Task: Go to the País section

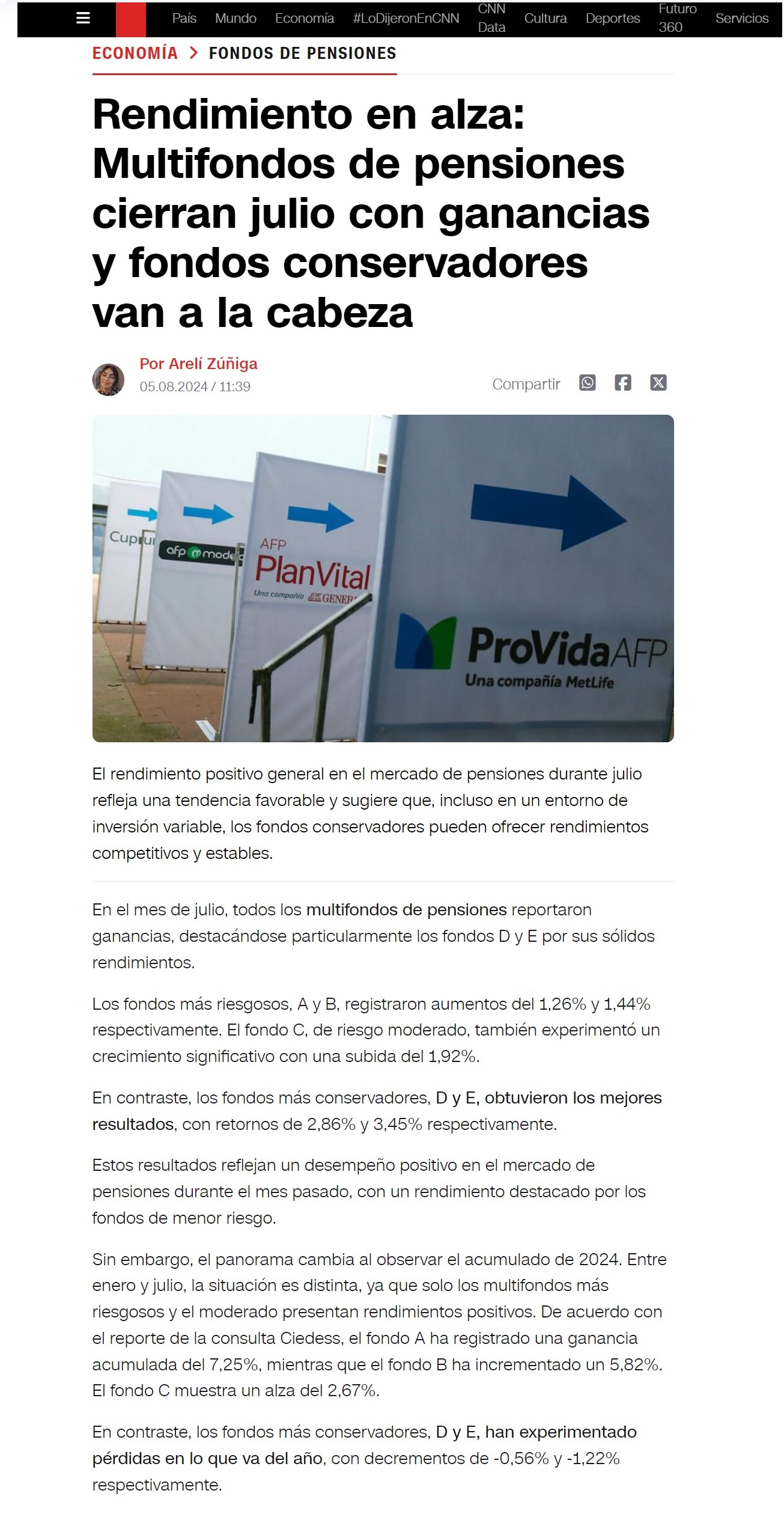Action: tap(184, 18)
